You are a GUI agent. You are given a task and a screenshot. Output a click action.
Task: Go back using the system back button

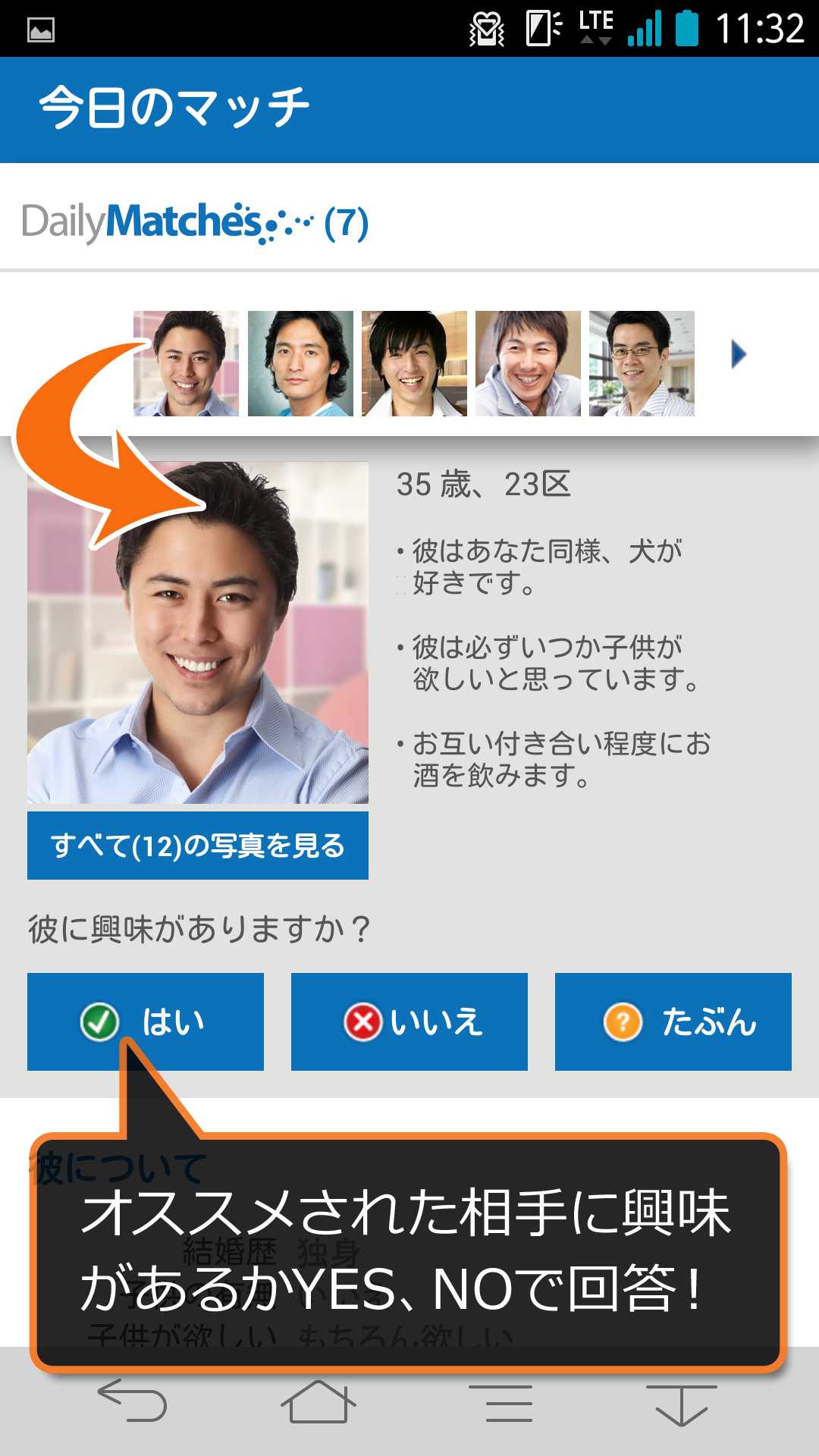tap(133, 1401)
